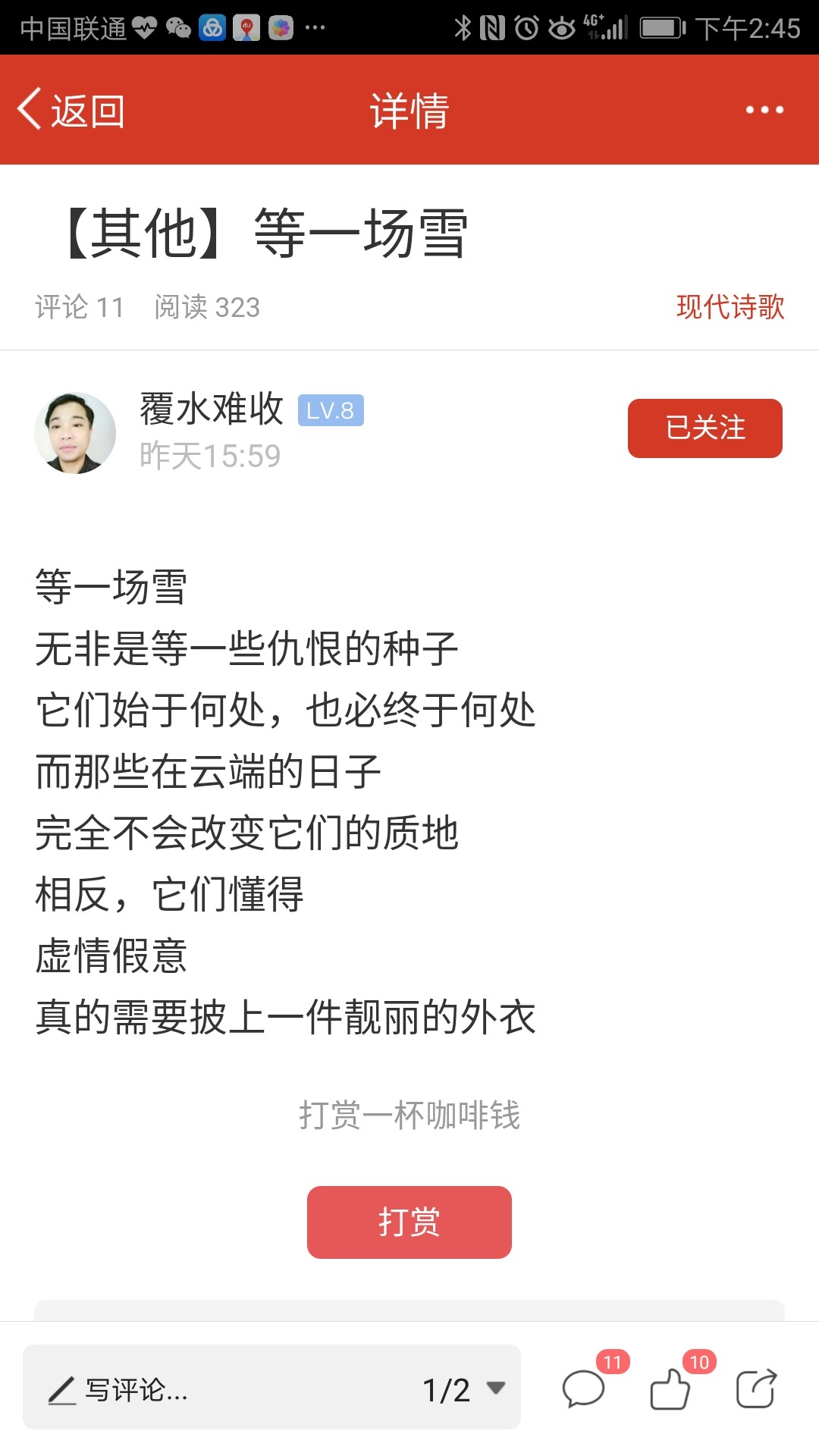Open author name 覆水难收

click(212, 409)
